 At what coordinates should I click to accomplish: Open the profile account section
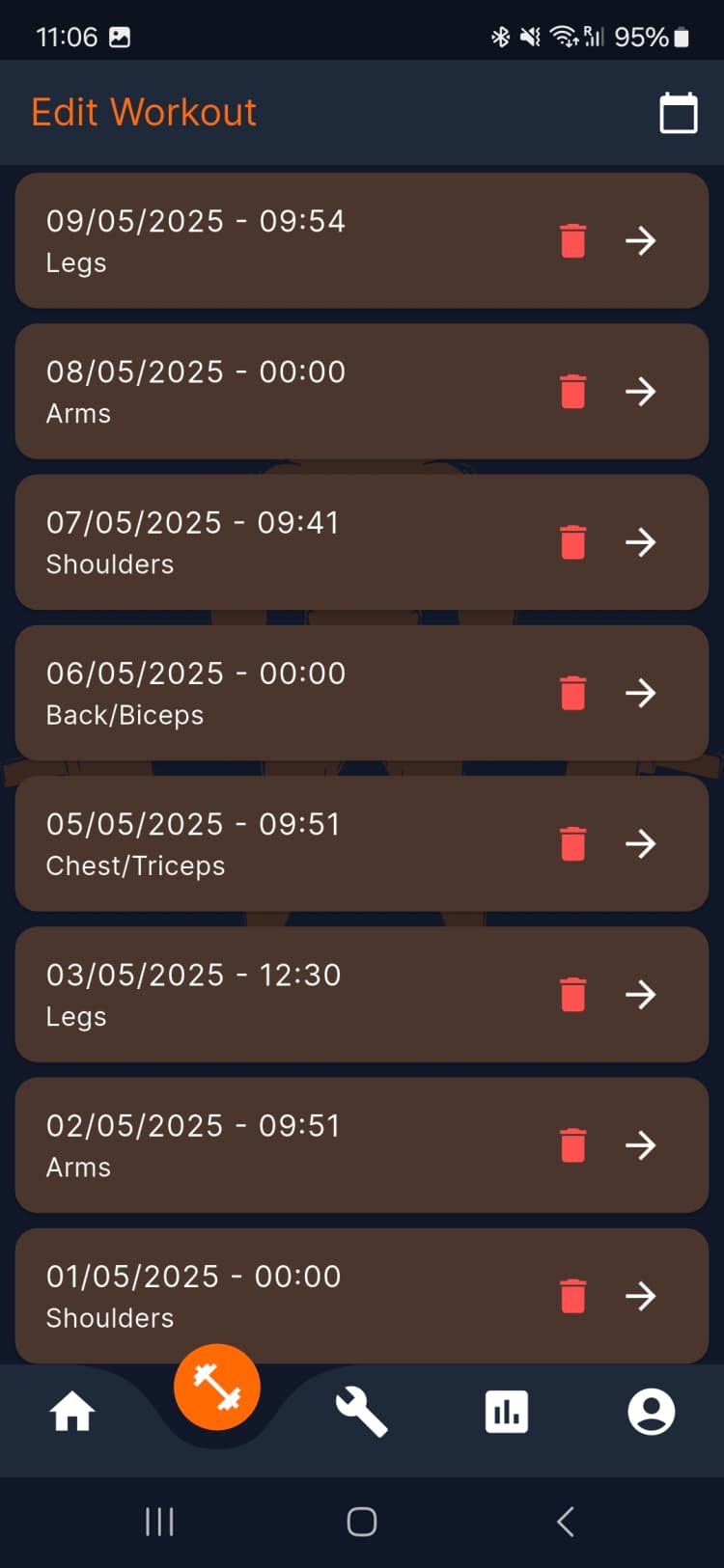651,1411
